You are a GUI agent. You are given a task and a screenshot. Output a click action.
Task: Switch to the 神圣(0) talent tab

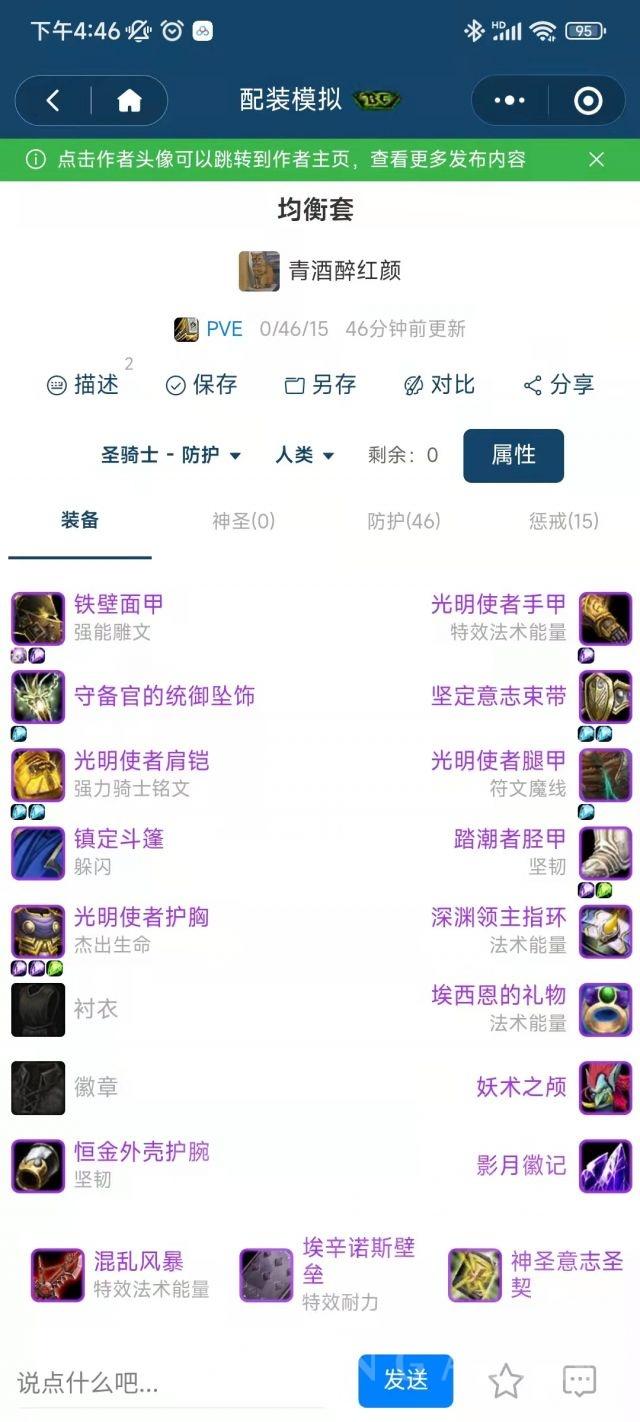243,521
